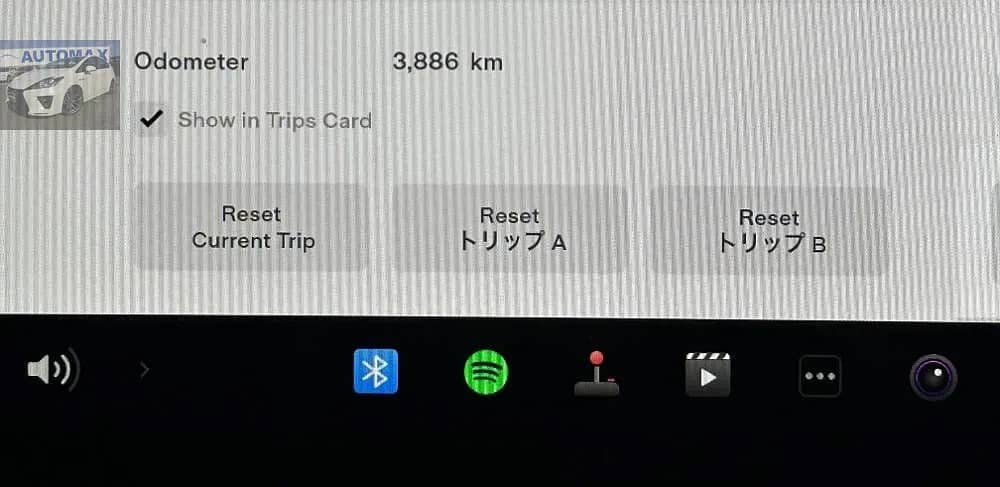This screenshot has height=487, width=1000.
Task: Open Bluetooth settings
Action: pos(376,372)
